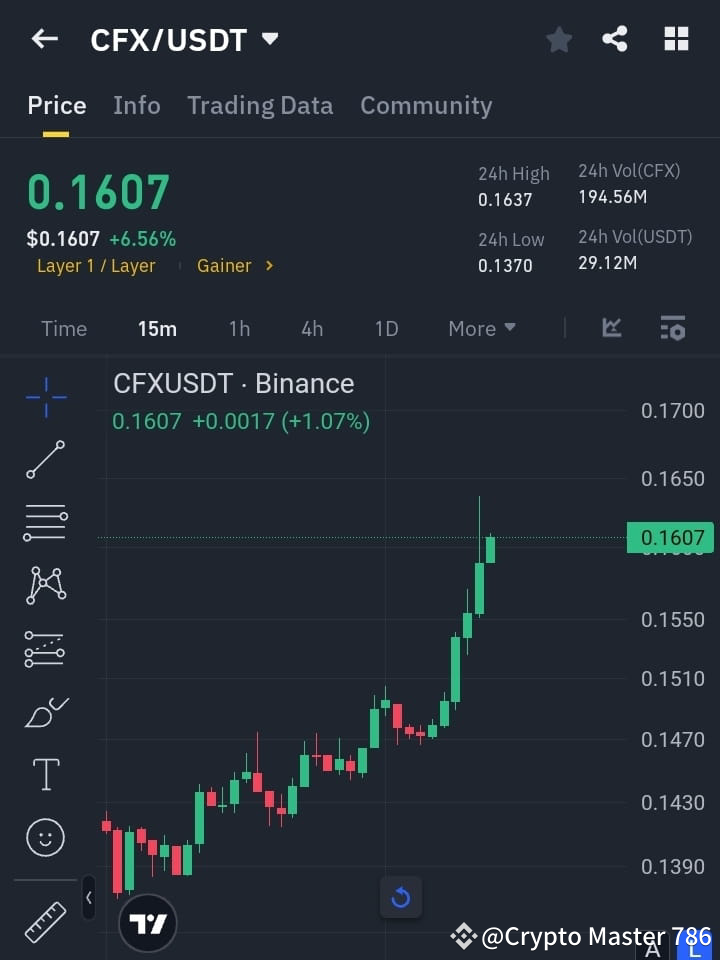This screenshot has height=960, width=720.
Task: Select the crosshair tool
Action: (x=44, y=397)
